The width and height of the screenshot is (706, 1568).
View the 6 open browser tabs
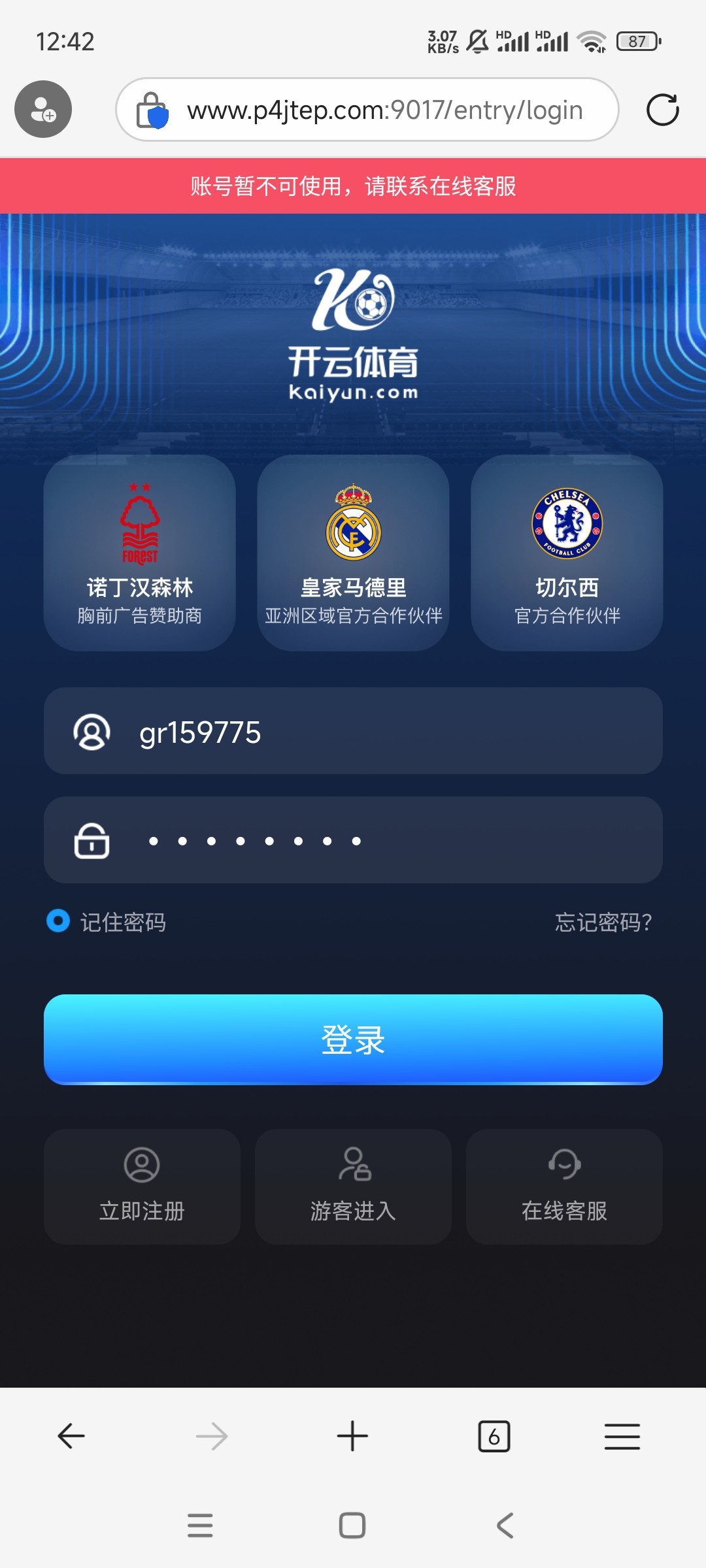pos(494,1436)
